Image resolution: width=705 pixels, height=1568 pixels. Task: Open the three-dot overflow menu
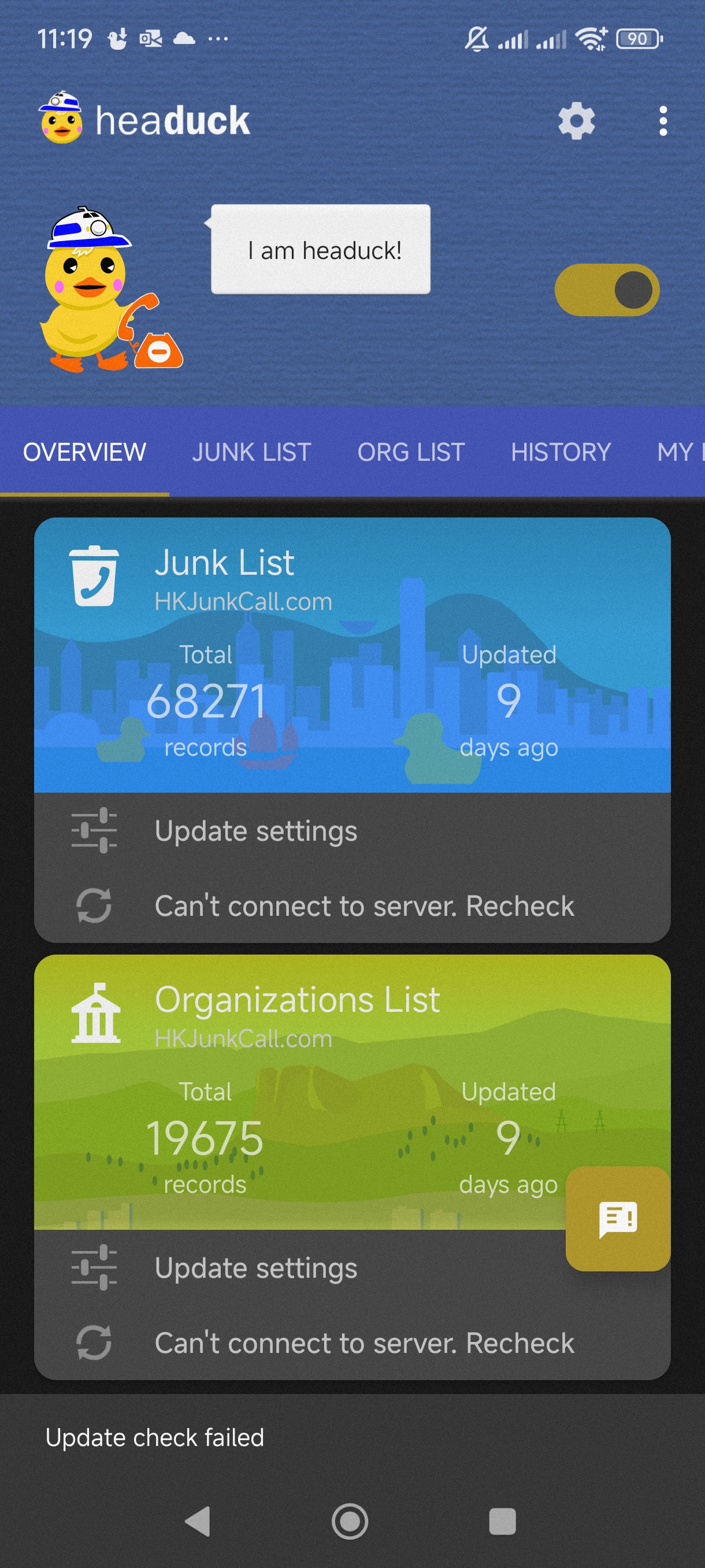click(x=662, y=120)
